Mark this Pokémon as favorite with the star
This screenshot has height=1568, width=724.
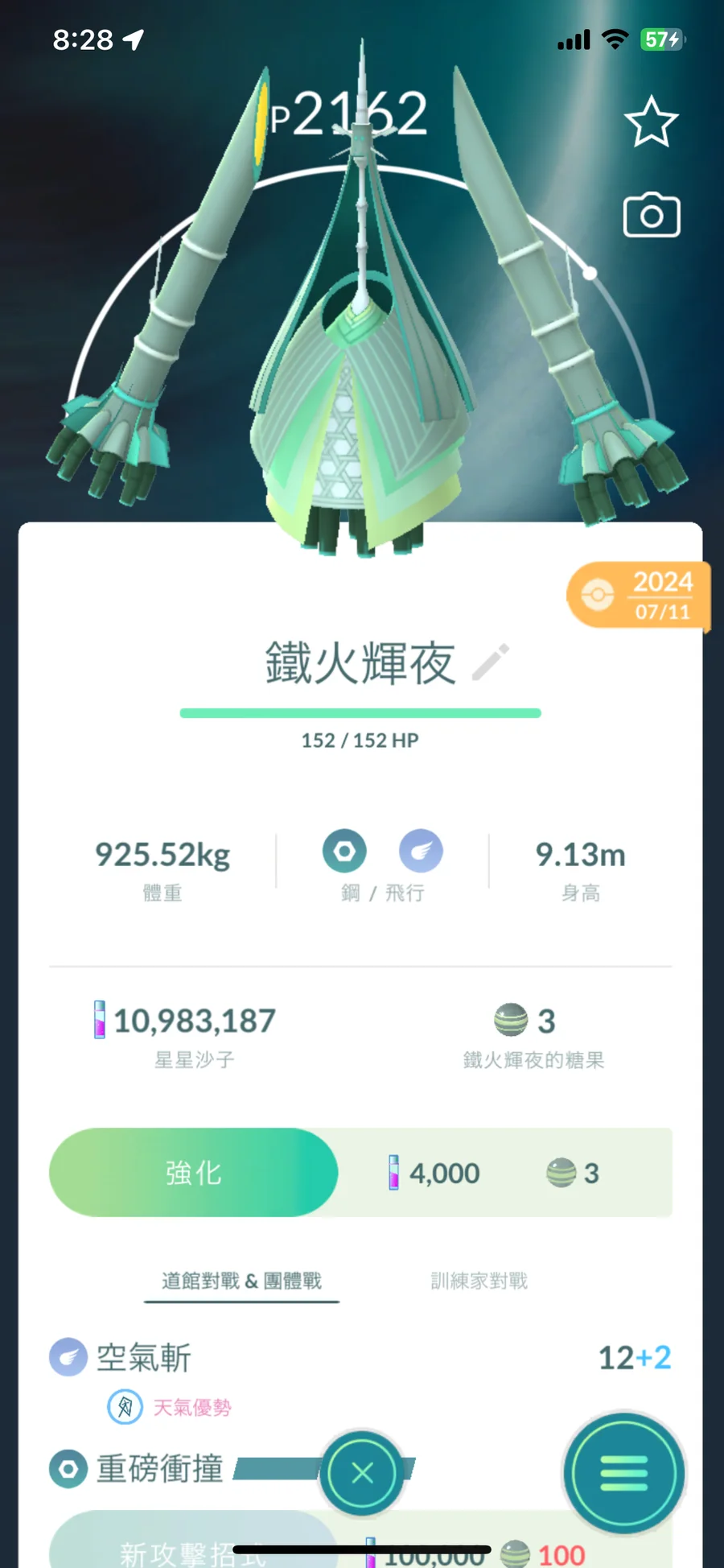click(x=651, y=122)
